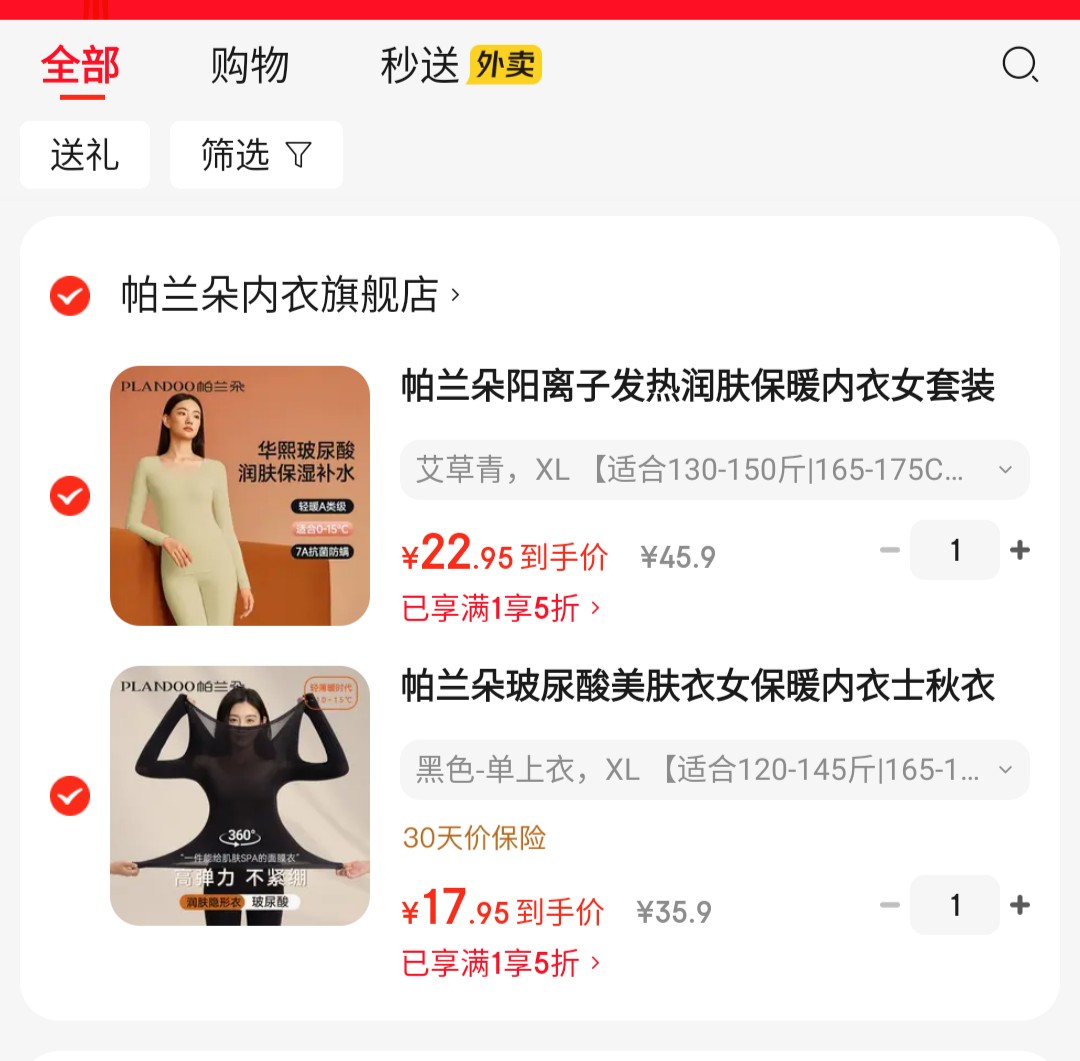Viewport: 1080px width, 1061px height.
Task: View 已享满1享5折 details under ¥22.95
Action: [501, 608]
